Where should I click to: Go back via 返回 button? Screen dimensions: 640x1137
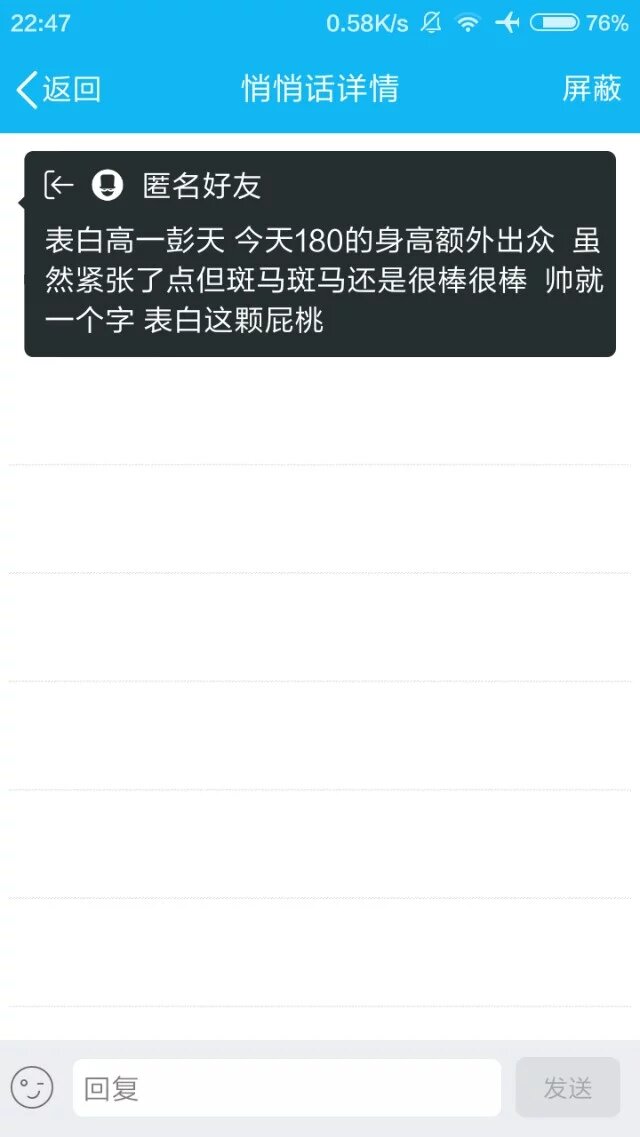point(58,89)
